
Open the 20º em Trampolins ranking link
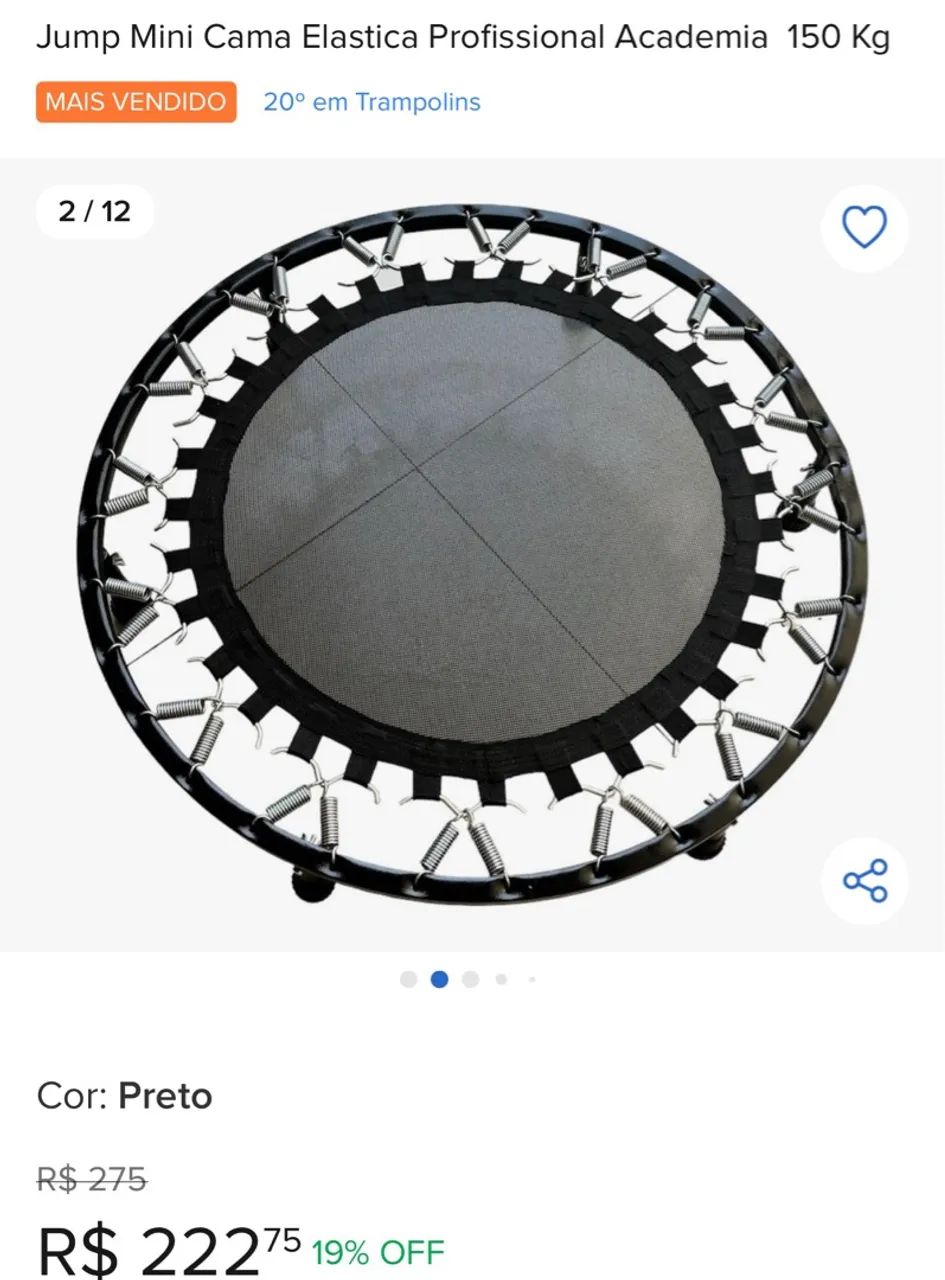[372, 102]
